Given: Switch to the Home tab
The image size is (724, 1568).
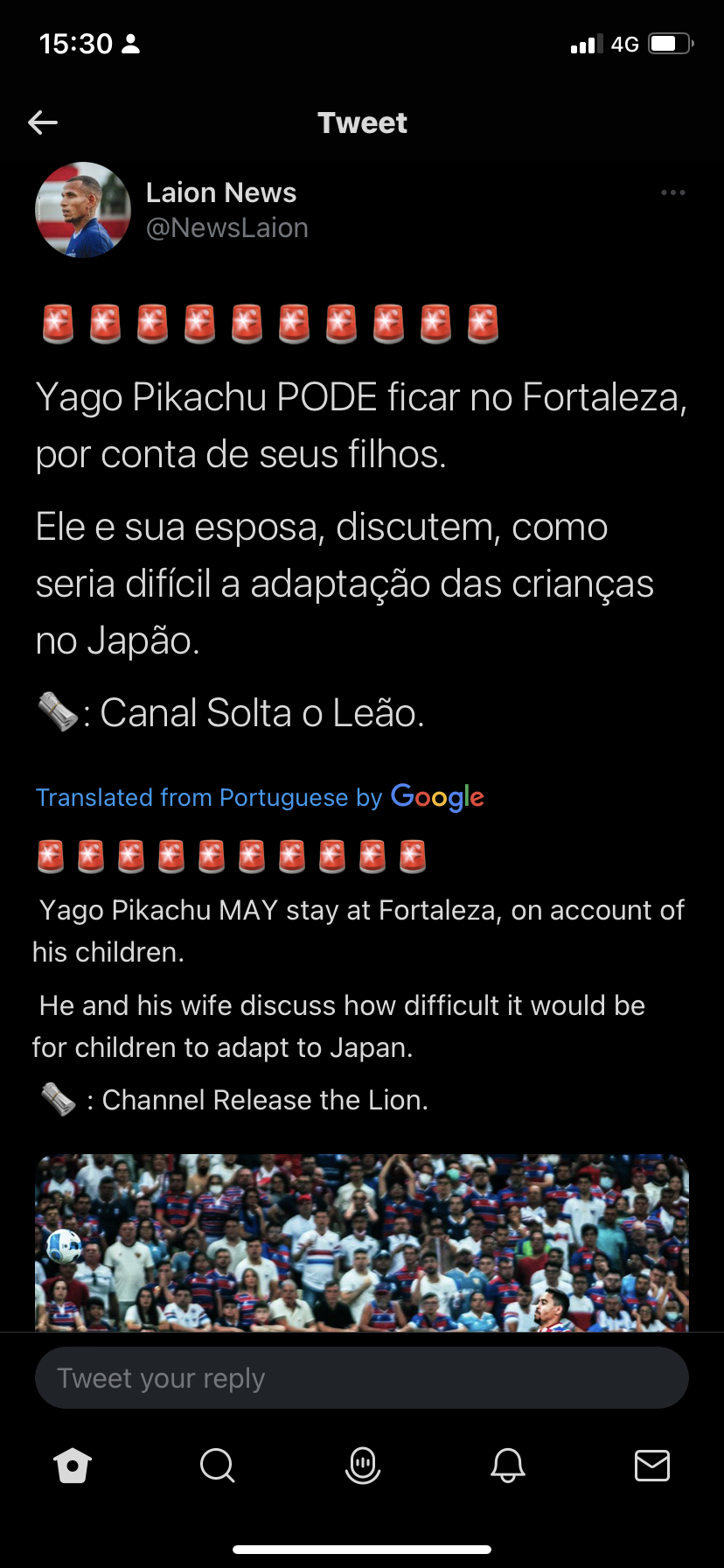Looking at the screenshot, I should coord(73,1465).
